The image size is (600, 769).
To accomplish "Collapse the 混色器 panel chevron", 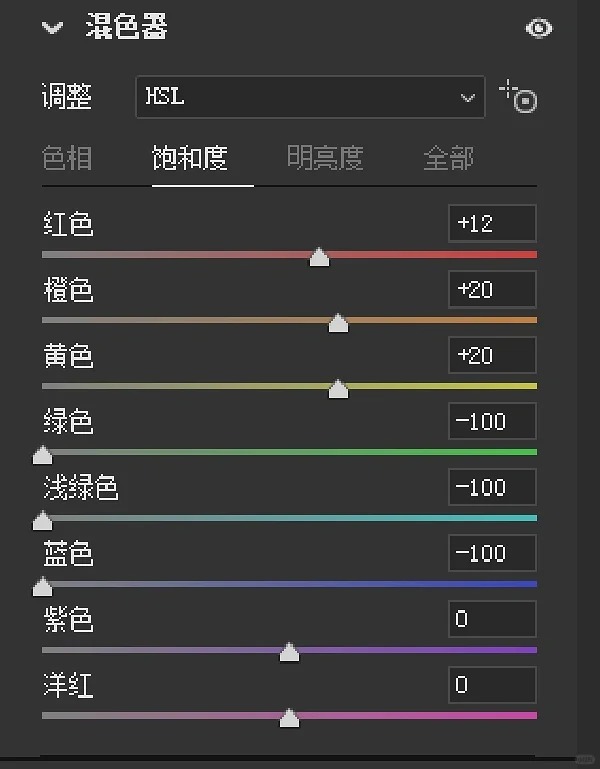I will (52, 28).
